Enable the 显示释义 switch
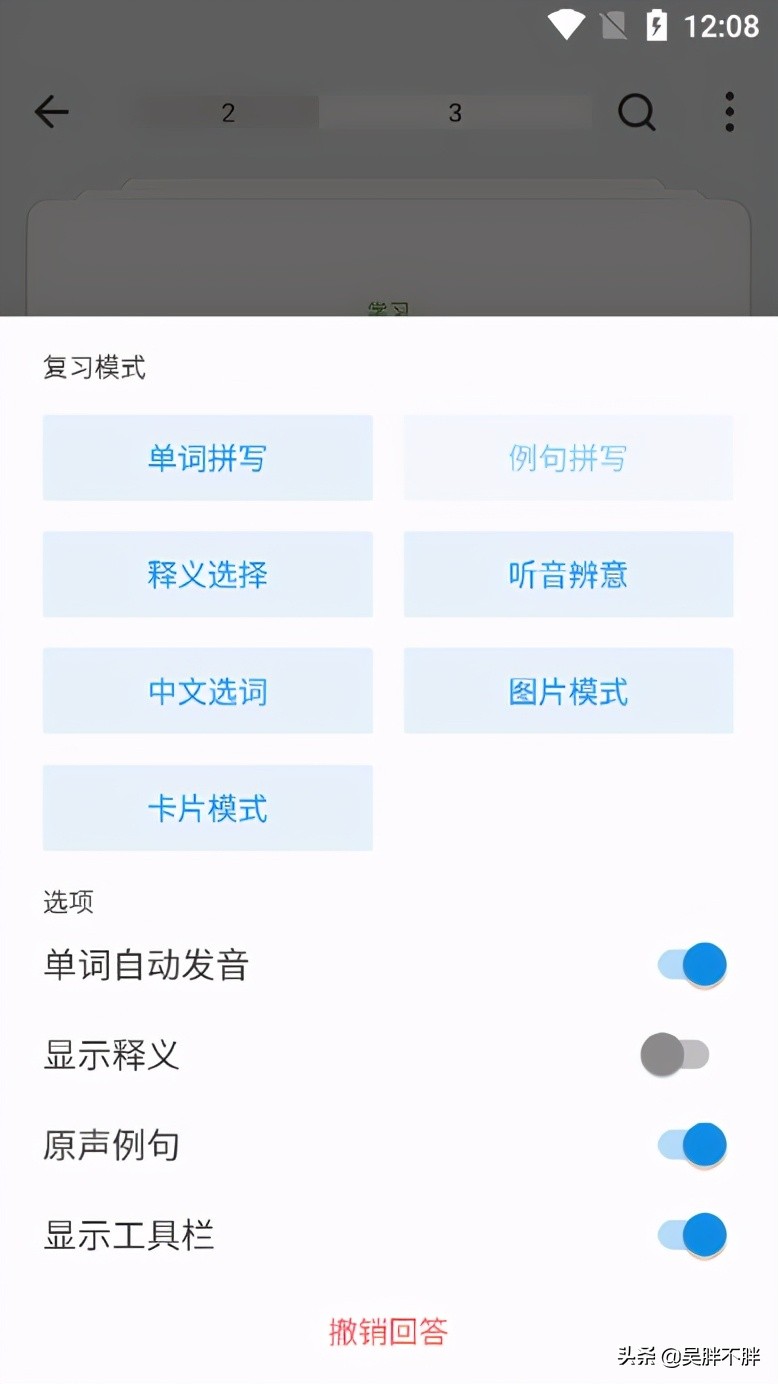This screenshot has width=778, height=1384. pyautogui.click(x=678, y=1054)
